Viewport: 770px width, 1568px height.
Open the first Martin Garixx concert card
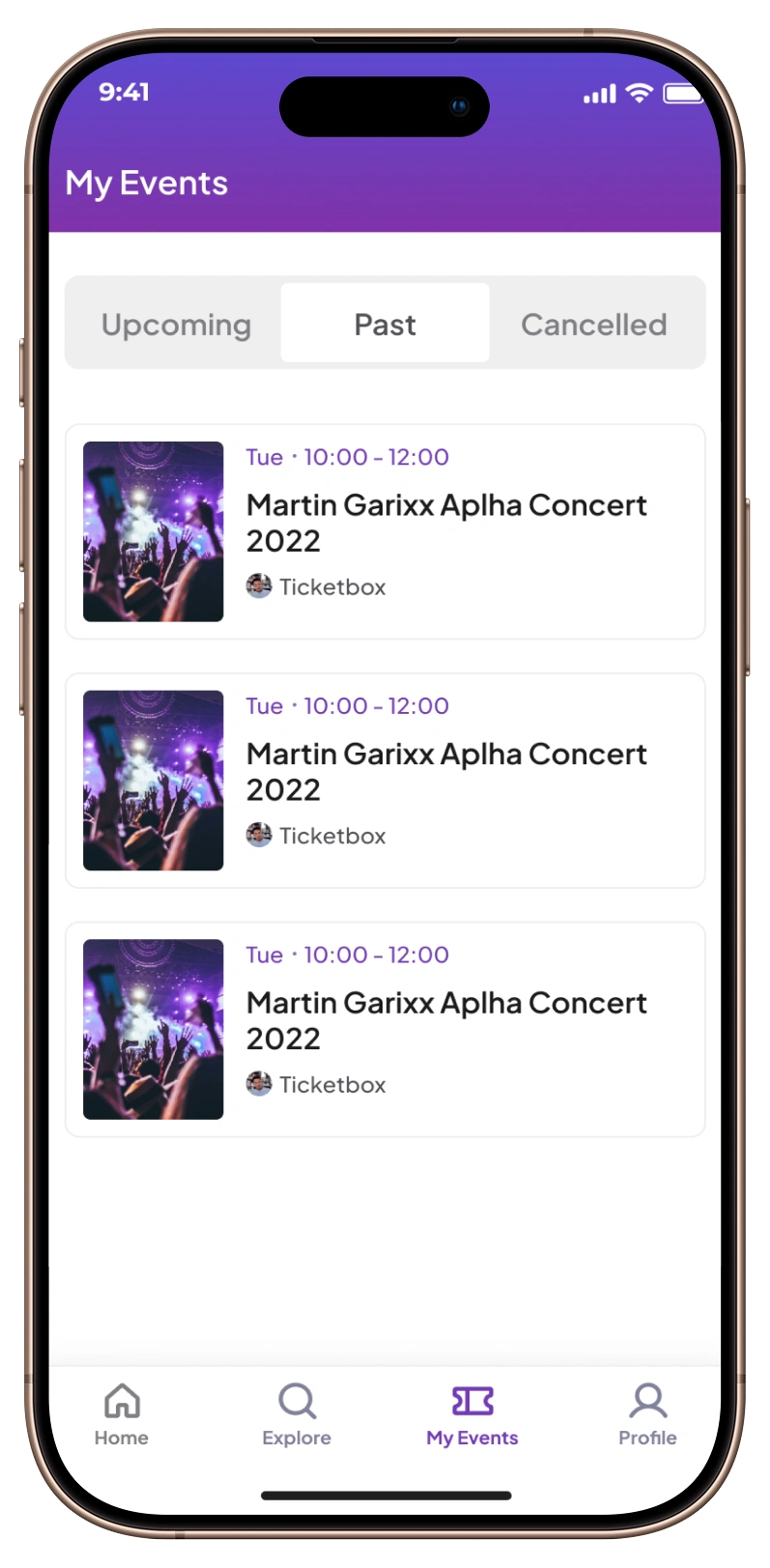click(385, 531)
